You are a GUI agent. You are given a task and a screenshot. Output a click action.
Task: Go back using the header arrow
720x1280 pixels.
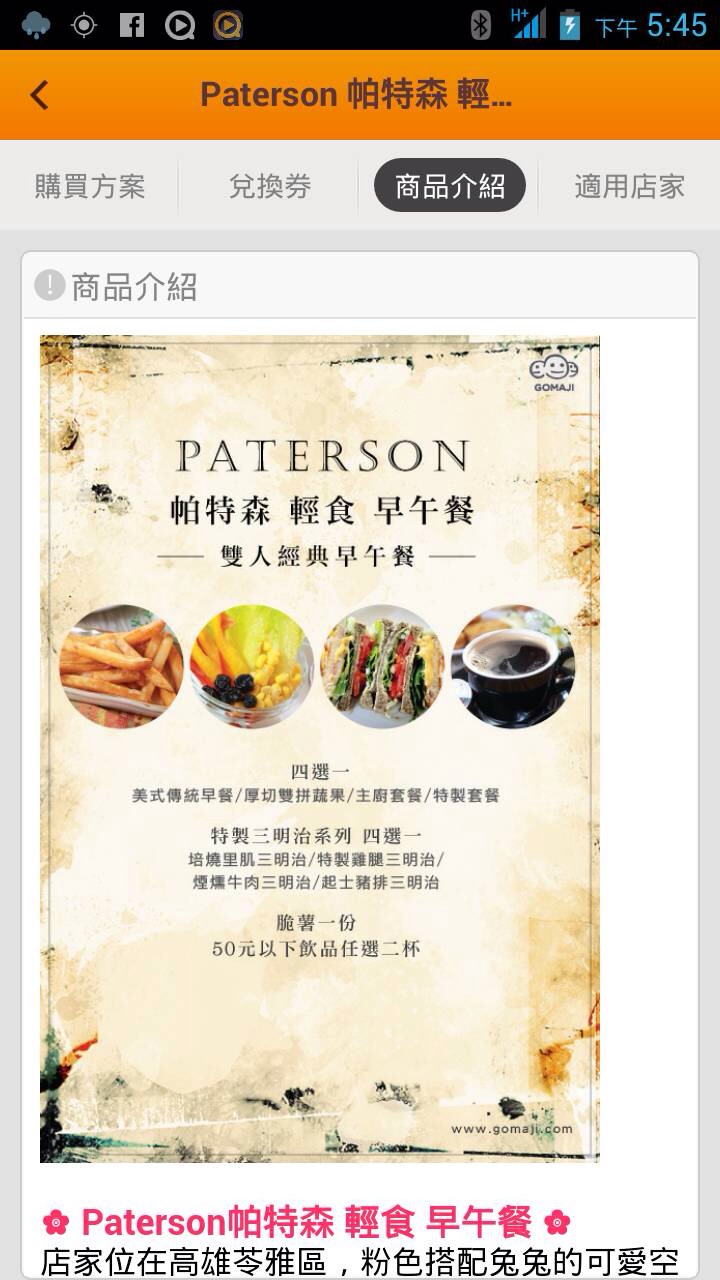pyautogui.click(x=40, y=95)
